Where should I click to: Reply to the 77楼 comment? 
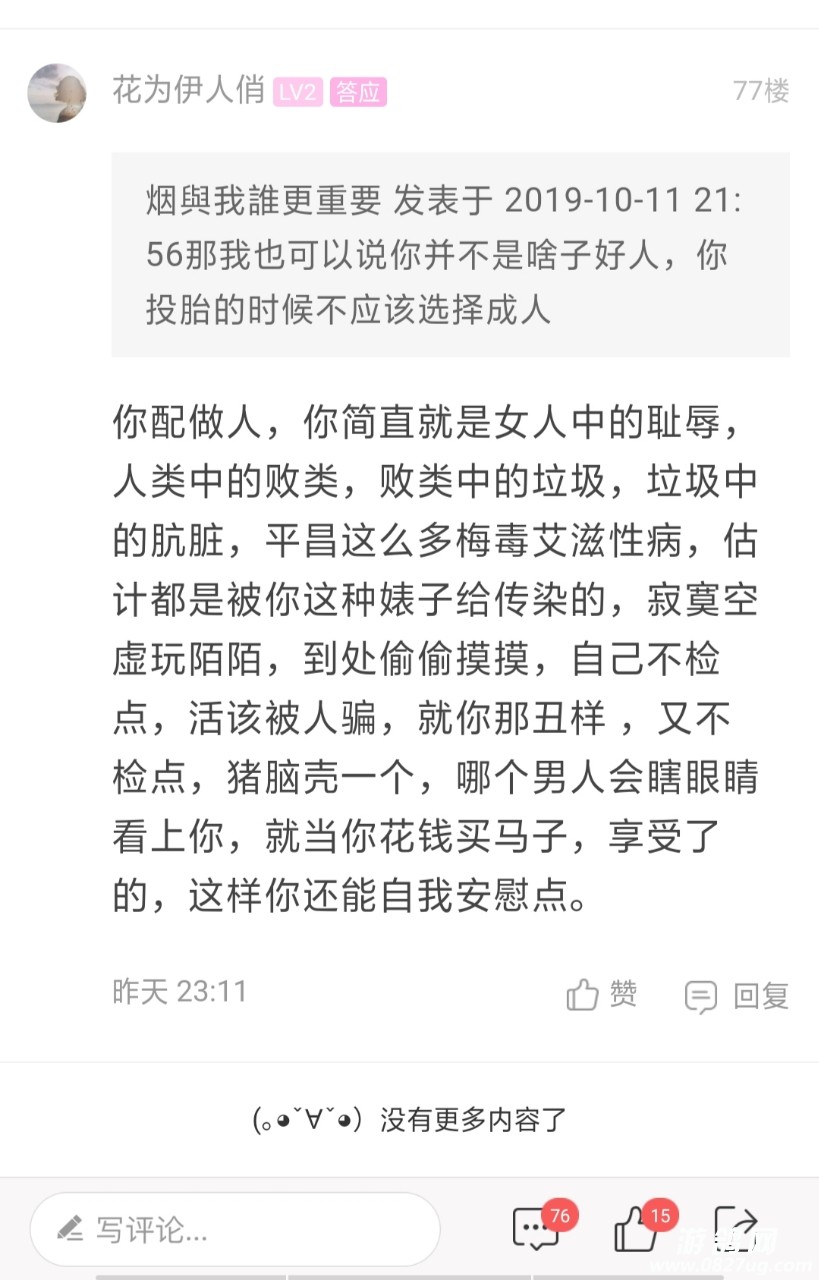(737, 996)
